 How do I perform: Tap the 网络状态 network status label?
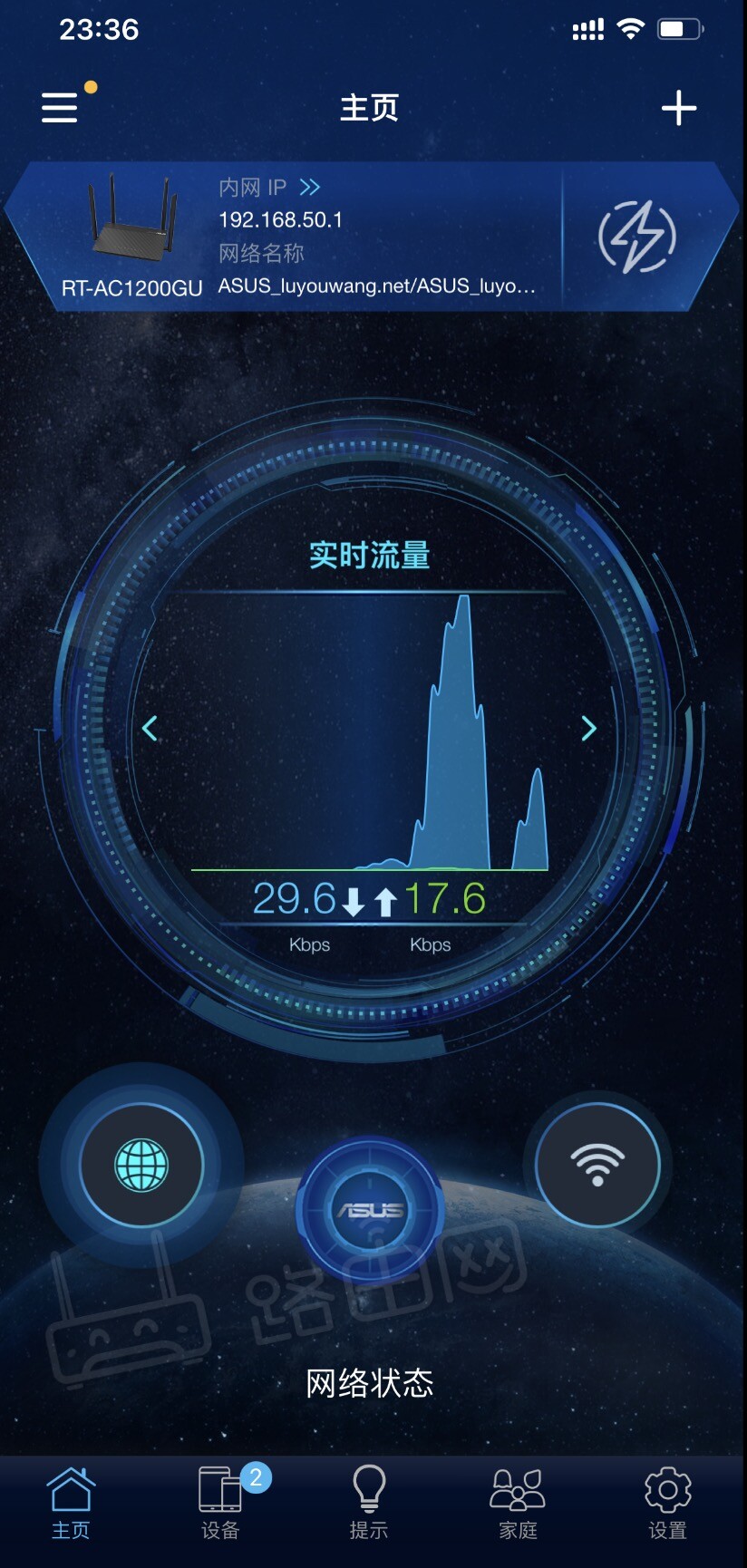click(x=372, y=1384)
